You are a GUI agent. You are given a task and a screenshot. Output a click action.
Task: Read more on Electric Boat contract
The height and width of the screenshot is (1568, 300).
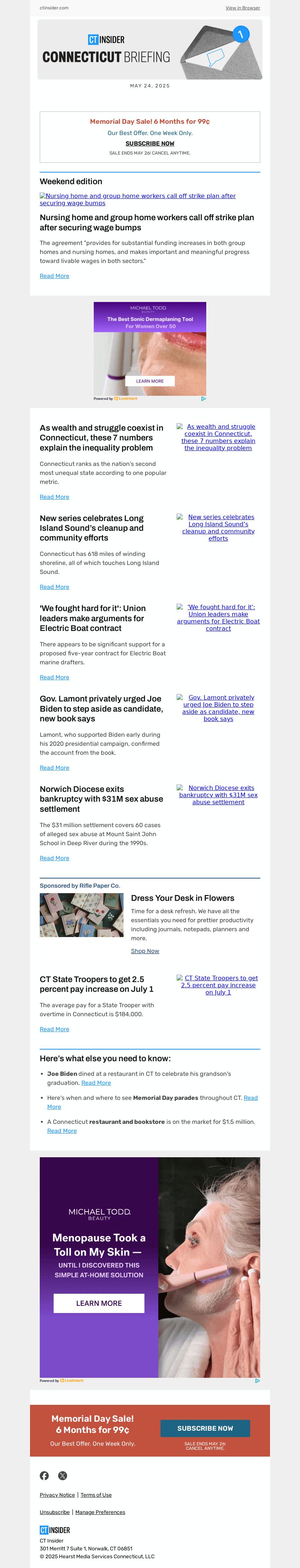54,677
